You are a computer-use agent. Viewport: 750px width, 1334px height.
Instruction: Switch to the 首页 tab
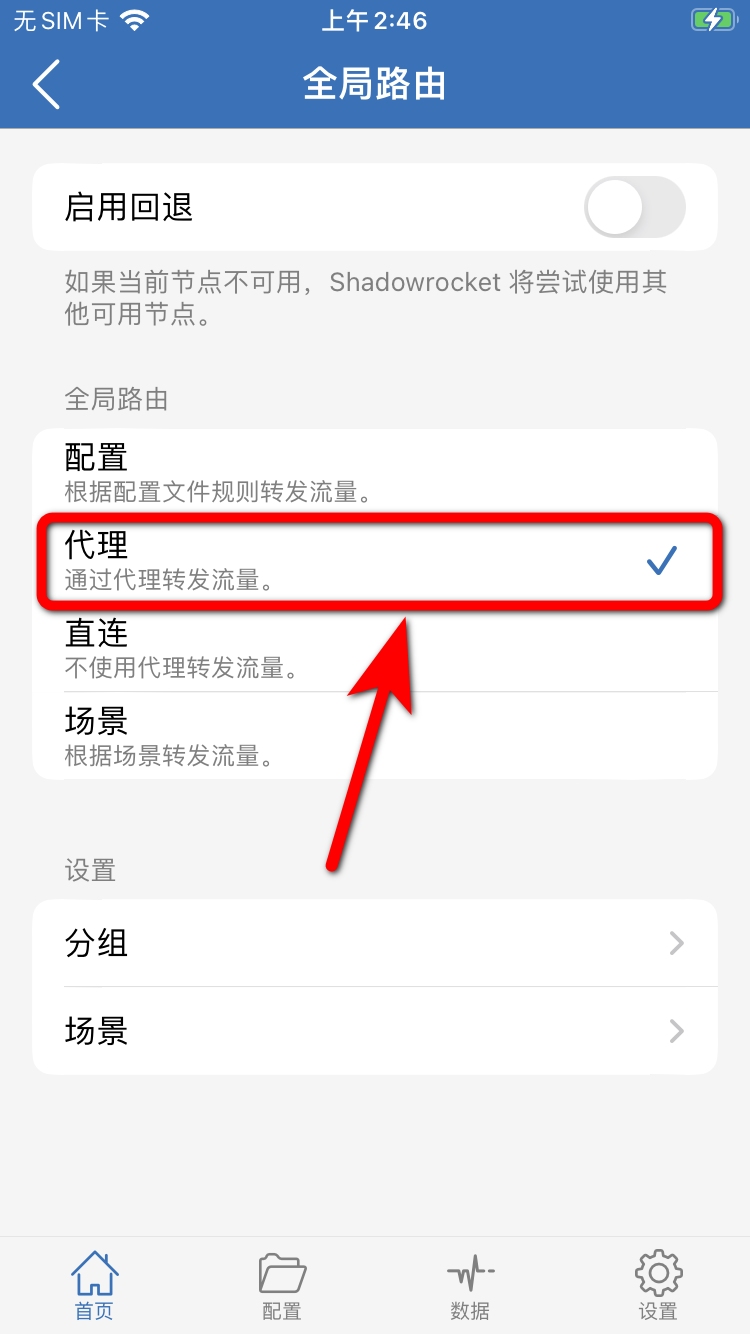pyautogui.click(x=94, y=1285)
